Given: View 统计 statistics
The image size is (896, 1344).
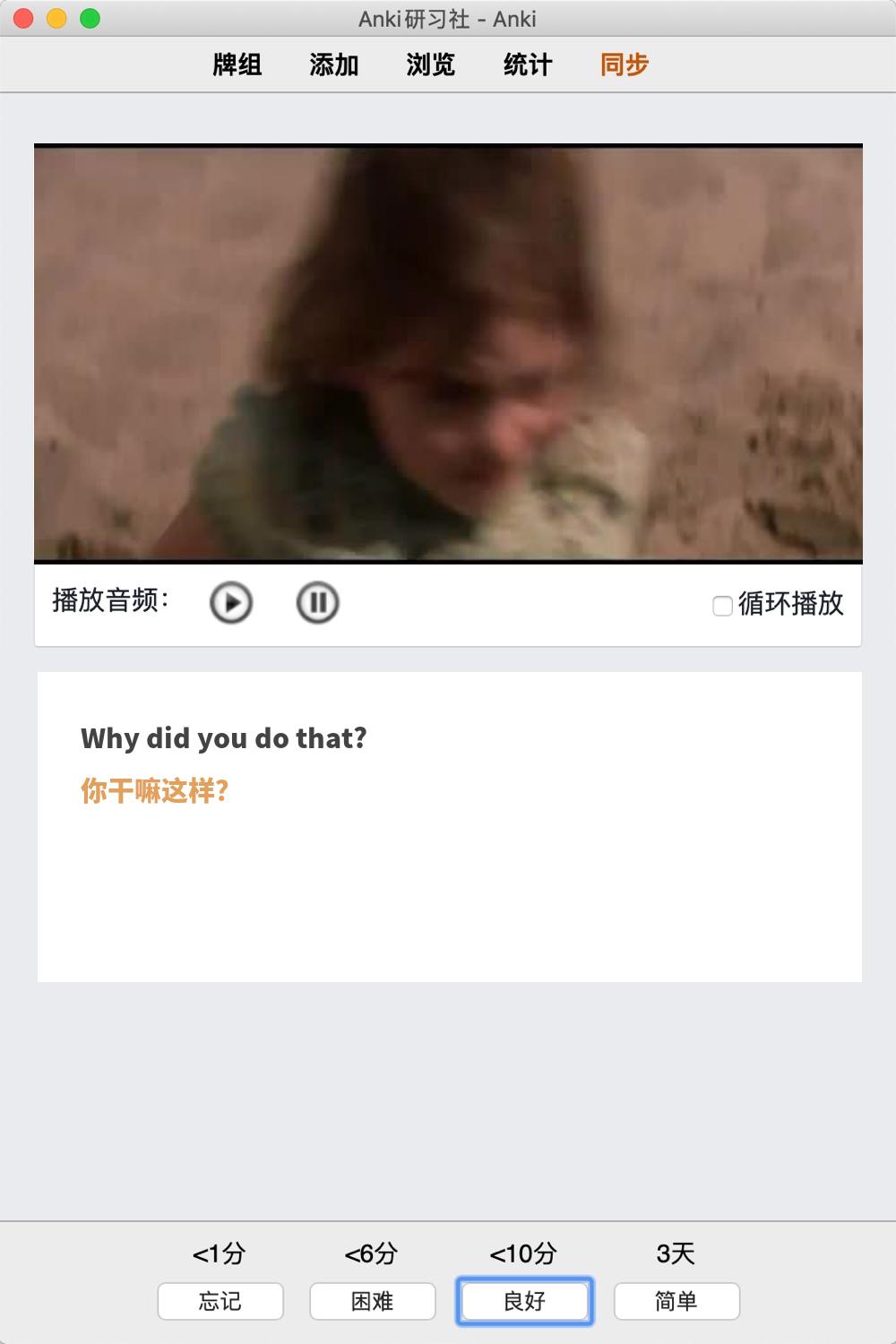Looking at the screenshot, I should click(528, 65).
